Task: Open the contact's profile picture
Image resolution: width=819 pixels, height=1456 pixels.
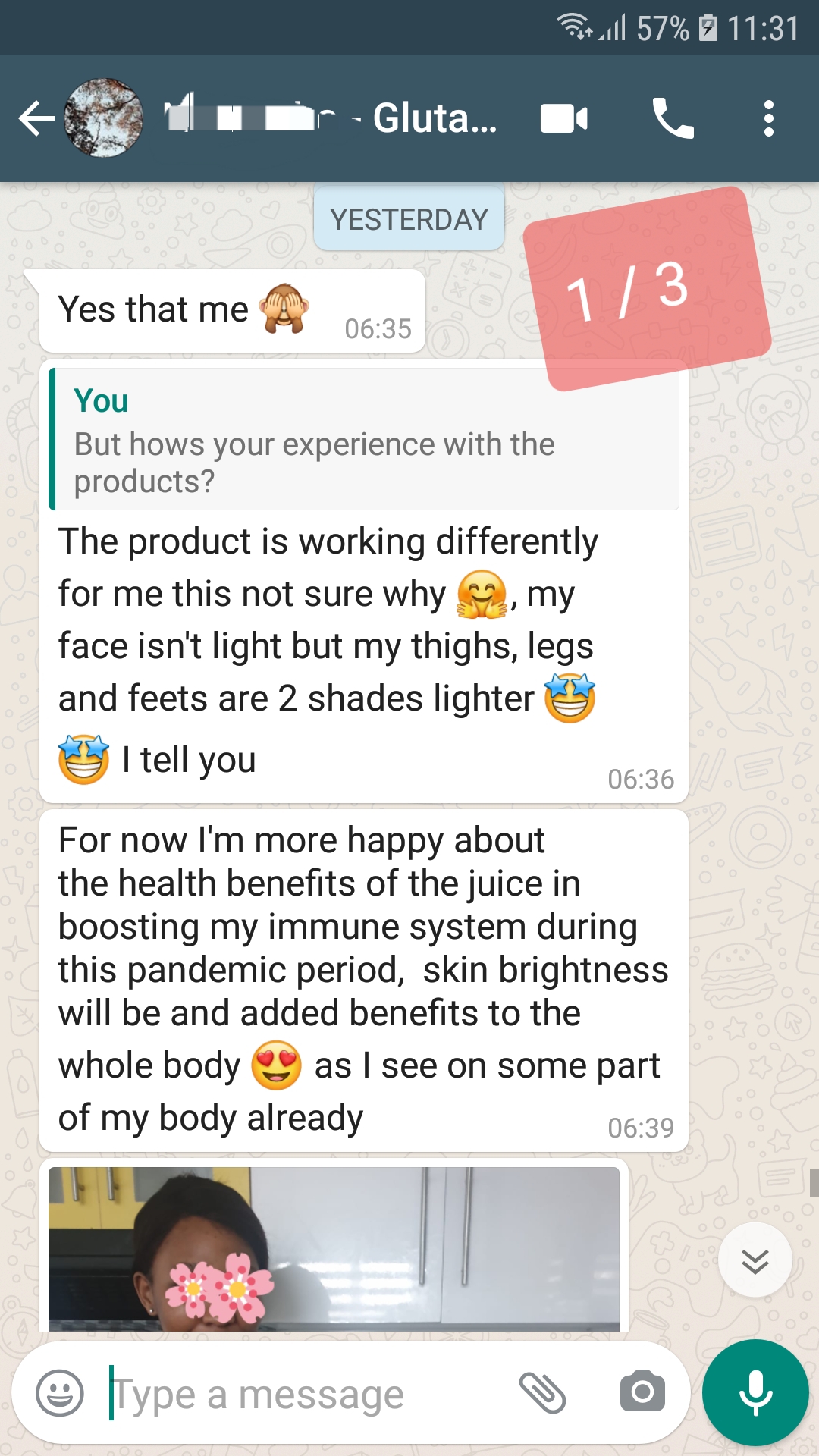Action: (x=103, y=118)
